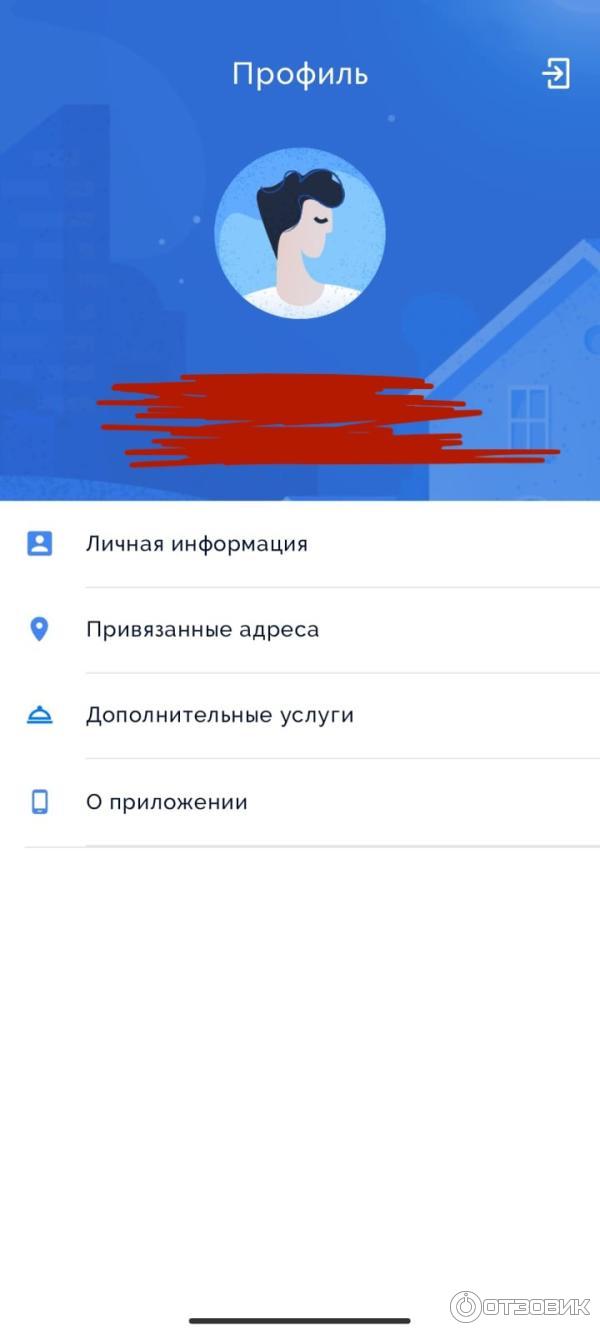This screenshot has width=600, height=1333.
Task: Tap the logout icon in the header
Action: 556,74
